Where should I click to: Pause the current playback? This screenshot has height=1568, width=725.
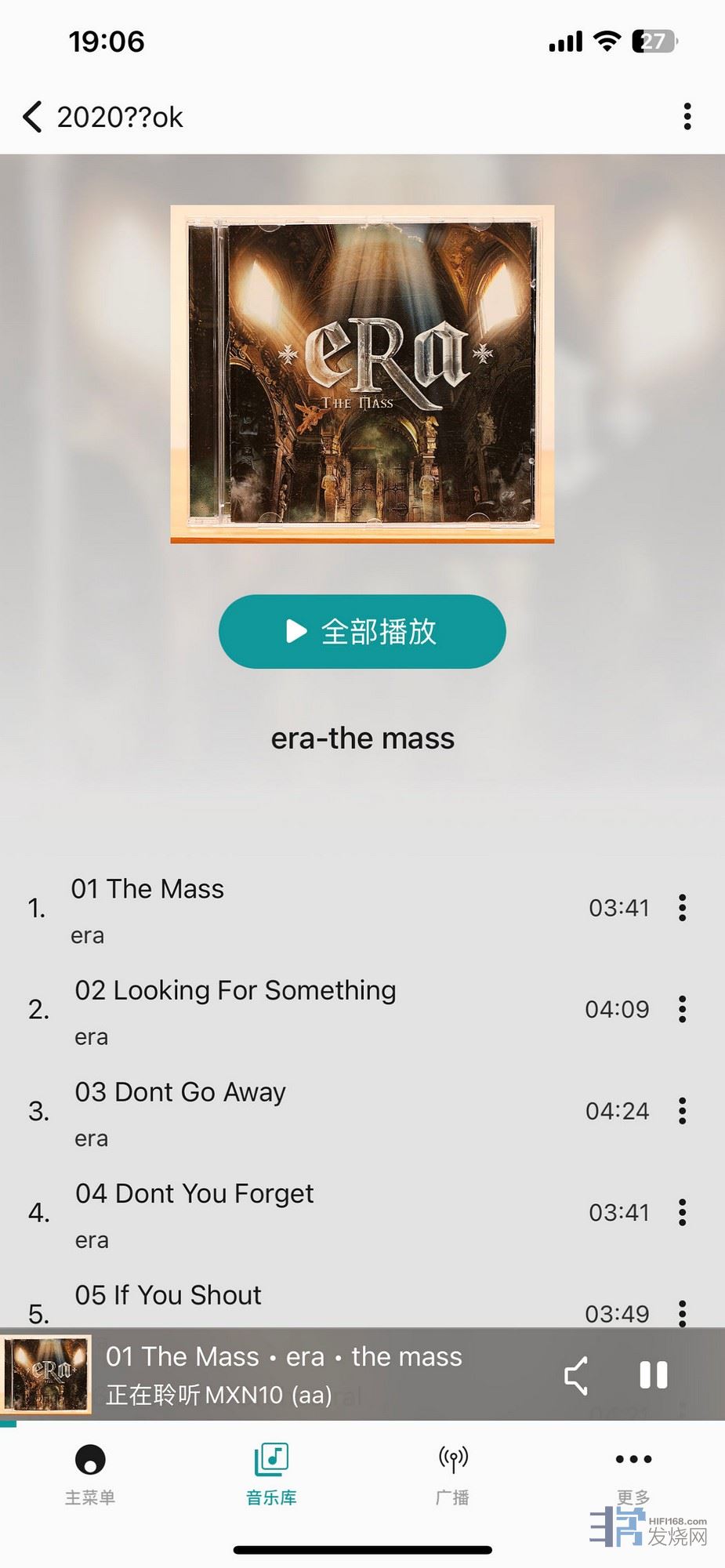(x=653, y=1374)
